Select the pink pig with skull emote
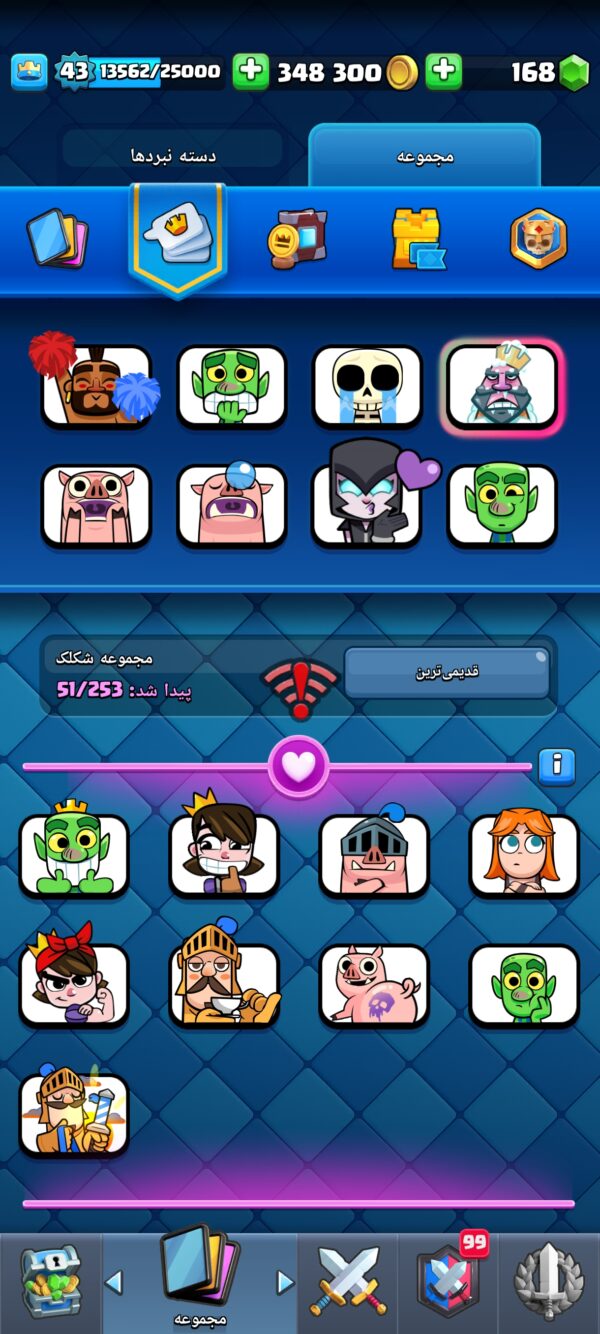This screenshot has width=600, height=1334. pos(374,984)
